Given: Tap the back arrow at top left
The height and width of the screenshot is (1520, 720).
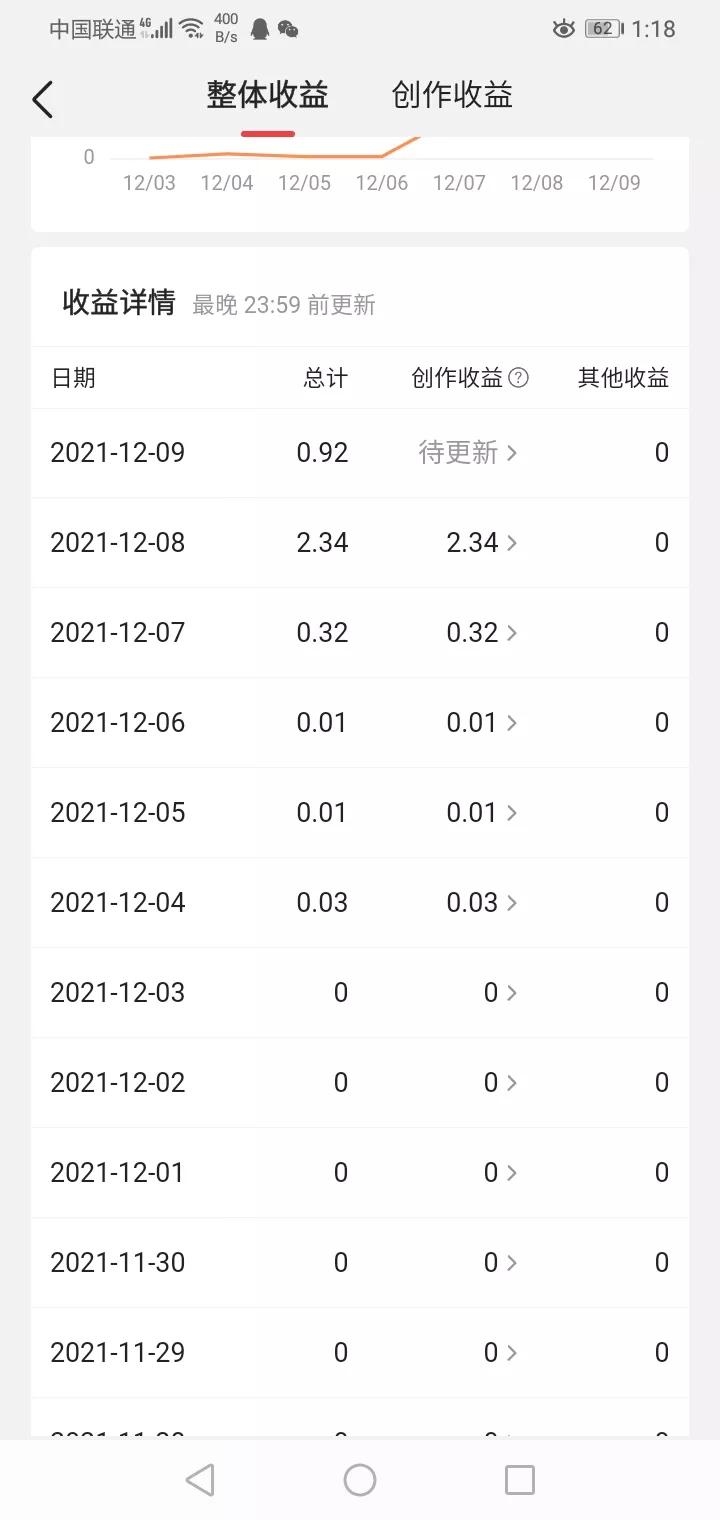Looking at the screenshot, I should [x=42, y=99].
